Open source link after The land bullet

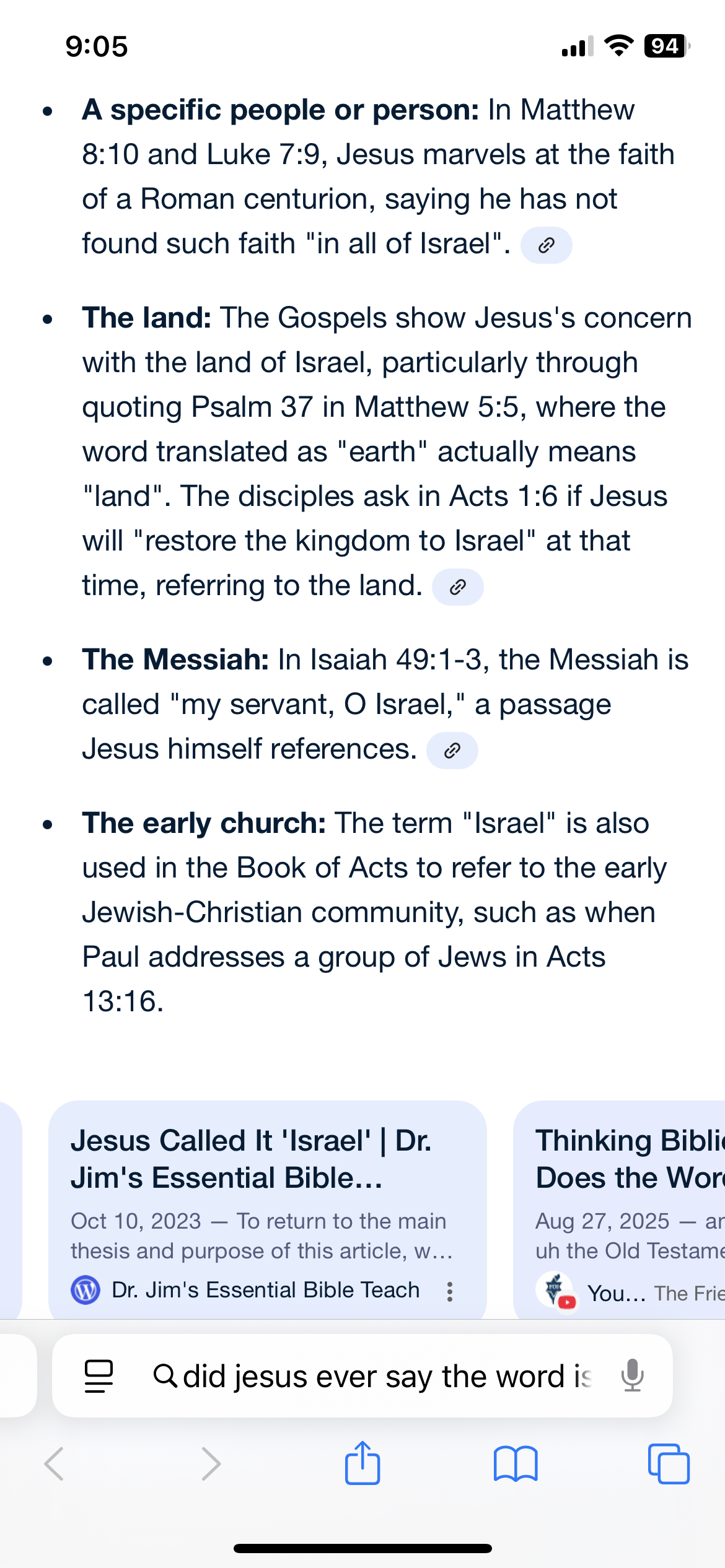(x=457, y=587)
